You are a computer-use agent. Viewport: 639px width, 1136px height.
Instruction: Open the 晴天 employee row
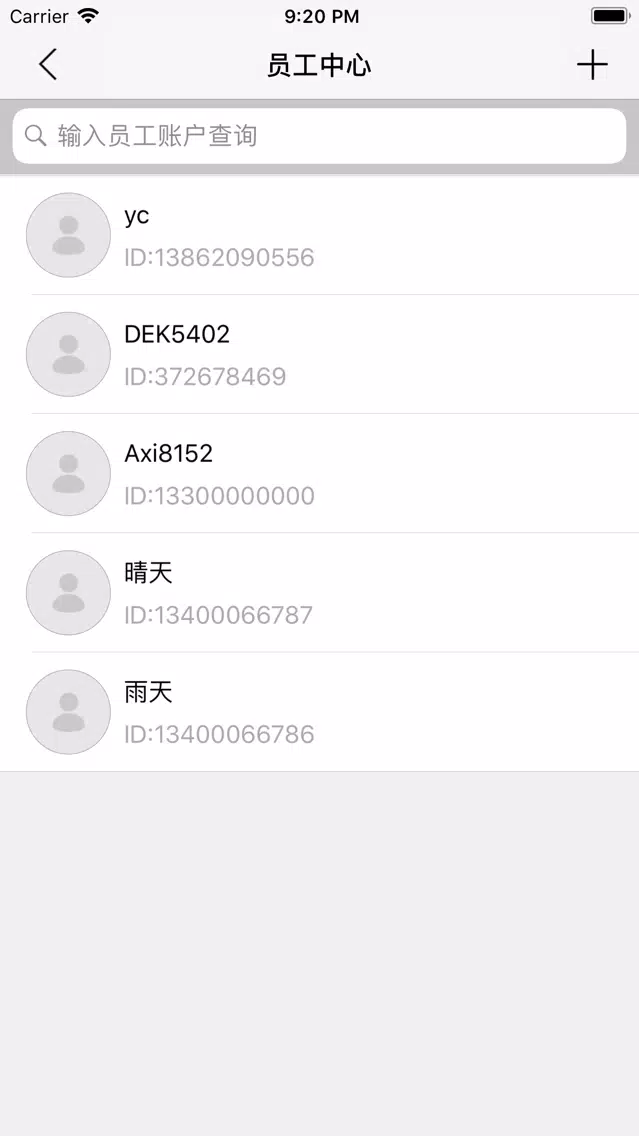(320, 593)
